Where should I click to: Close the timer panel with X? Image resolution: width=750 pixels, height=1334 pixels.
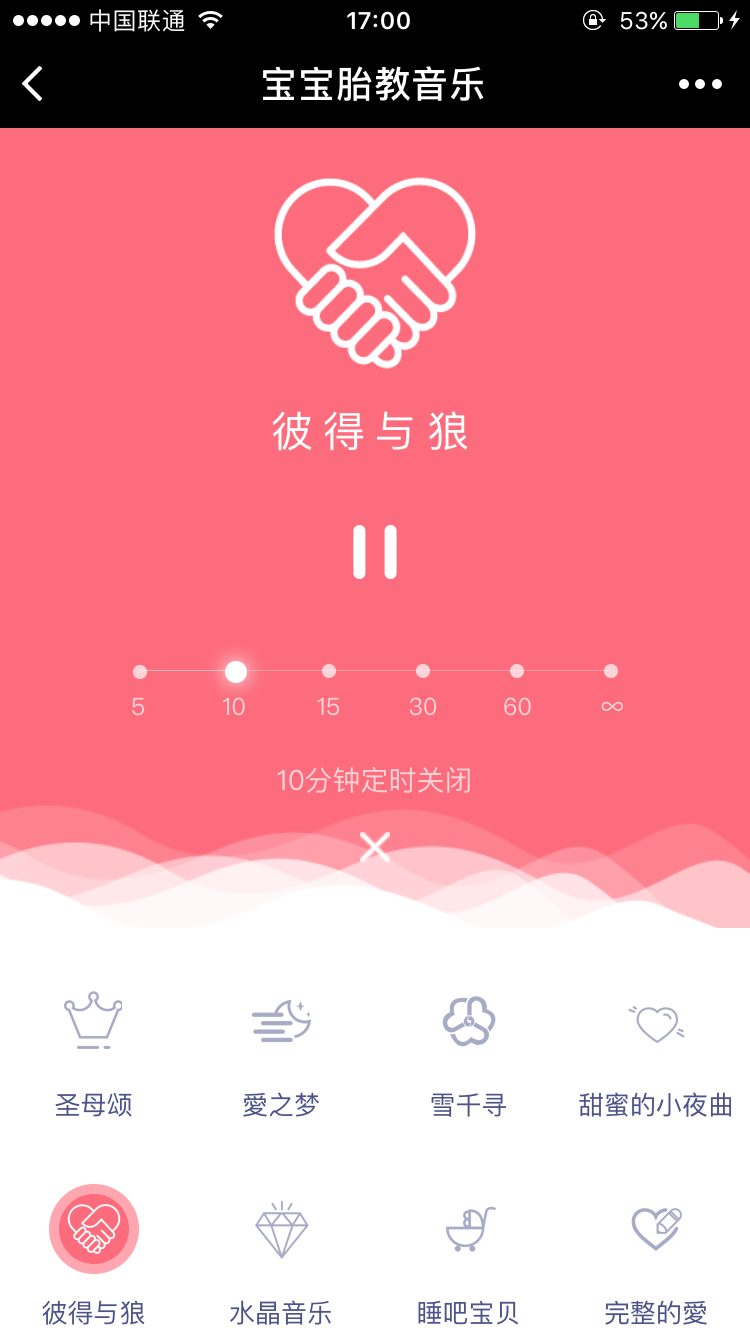tap(375, 847)
